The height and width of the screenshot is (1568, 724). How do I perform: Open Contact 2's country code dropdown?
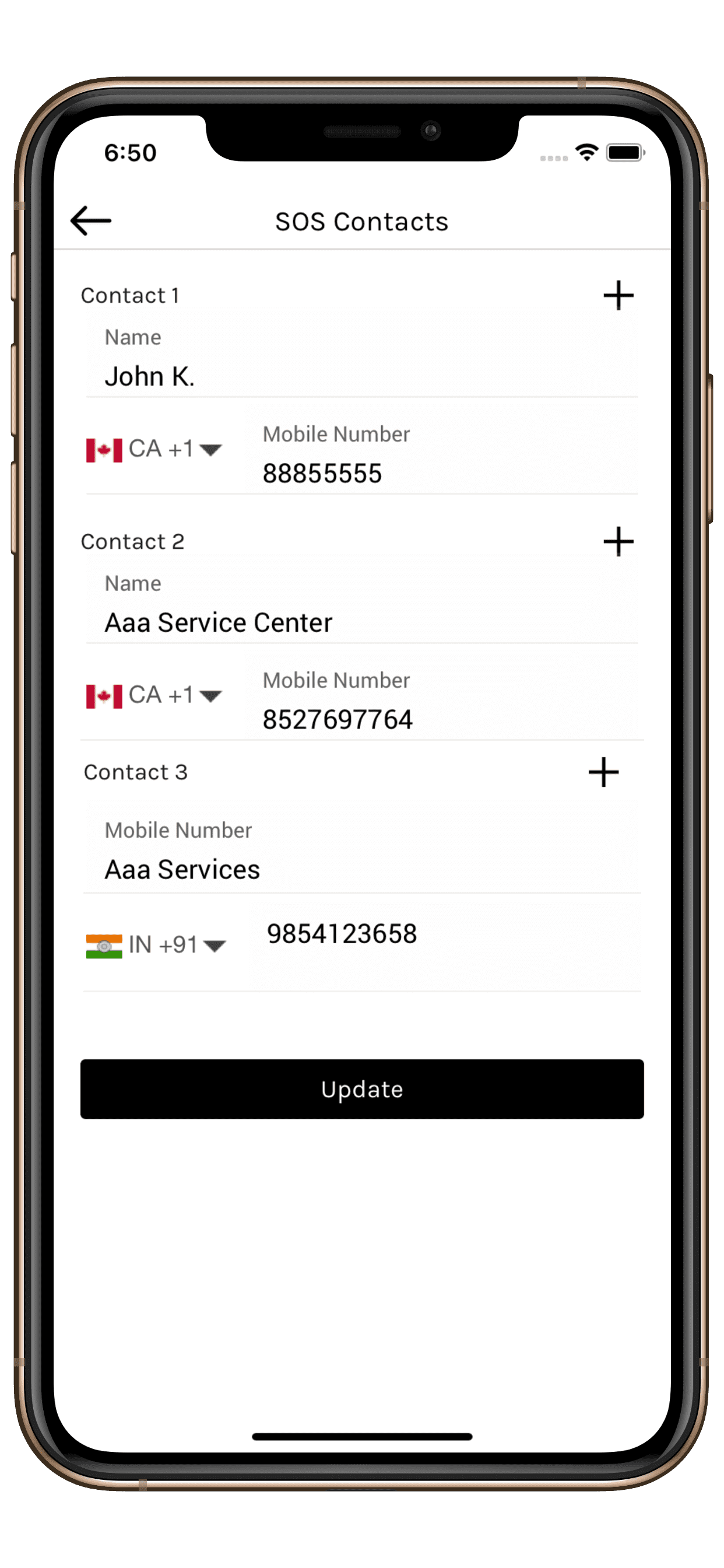(154, 695)
